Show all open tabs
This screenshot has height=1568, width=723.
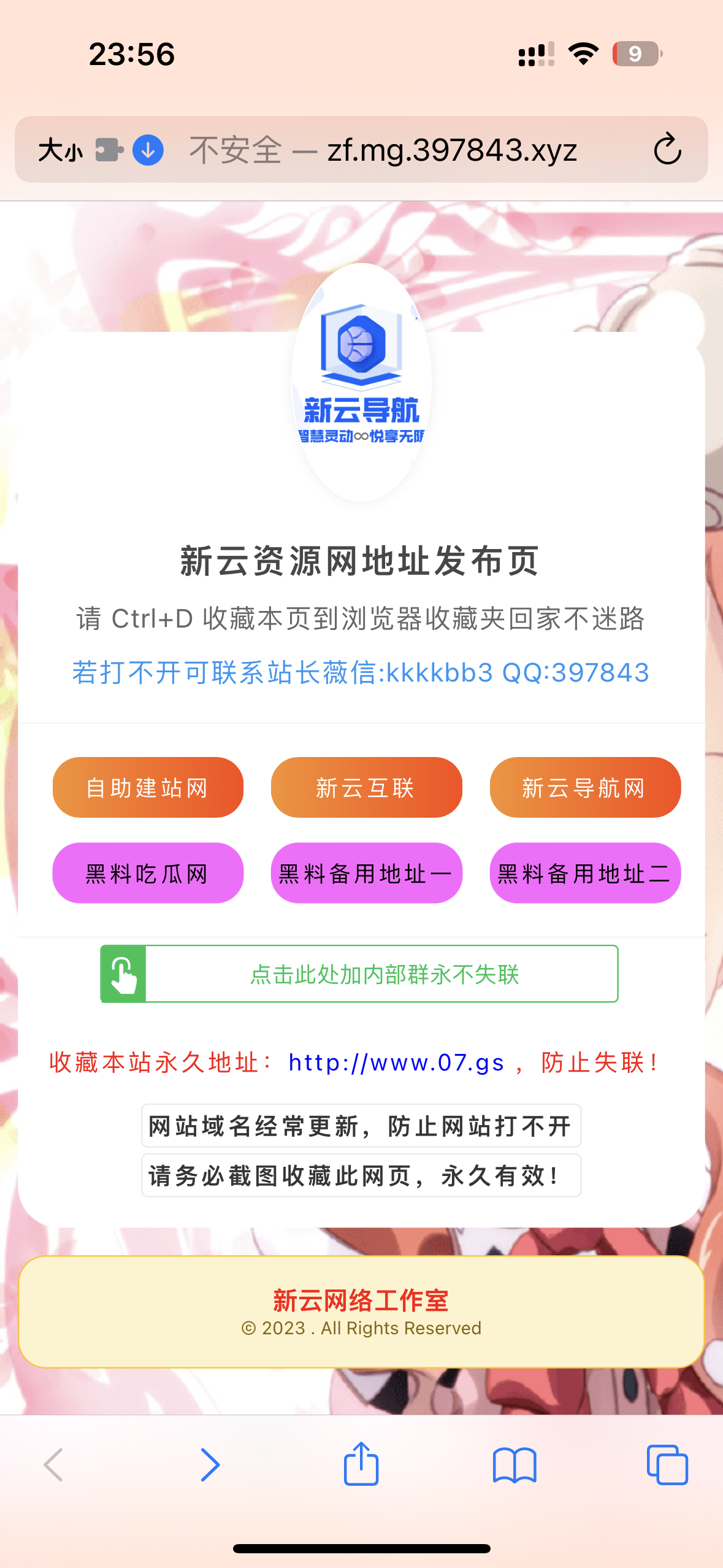click(x=667, y=1465)
